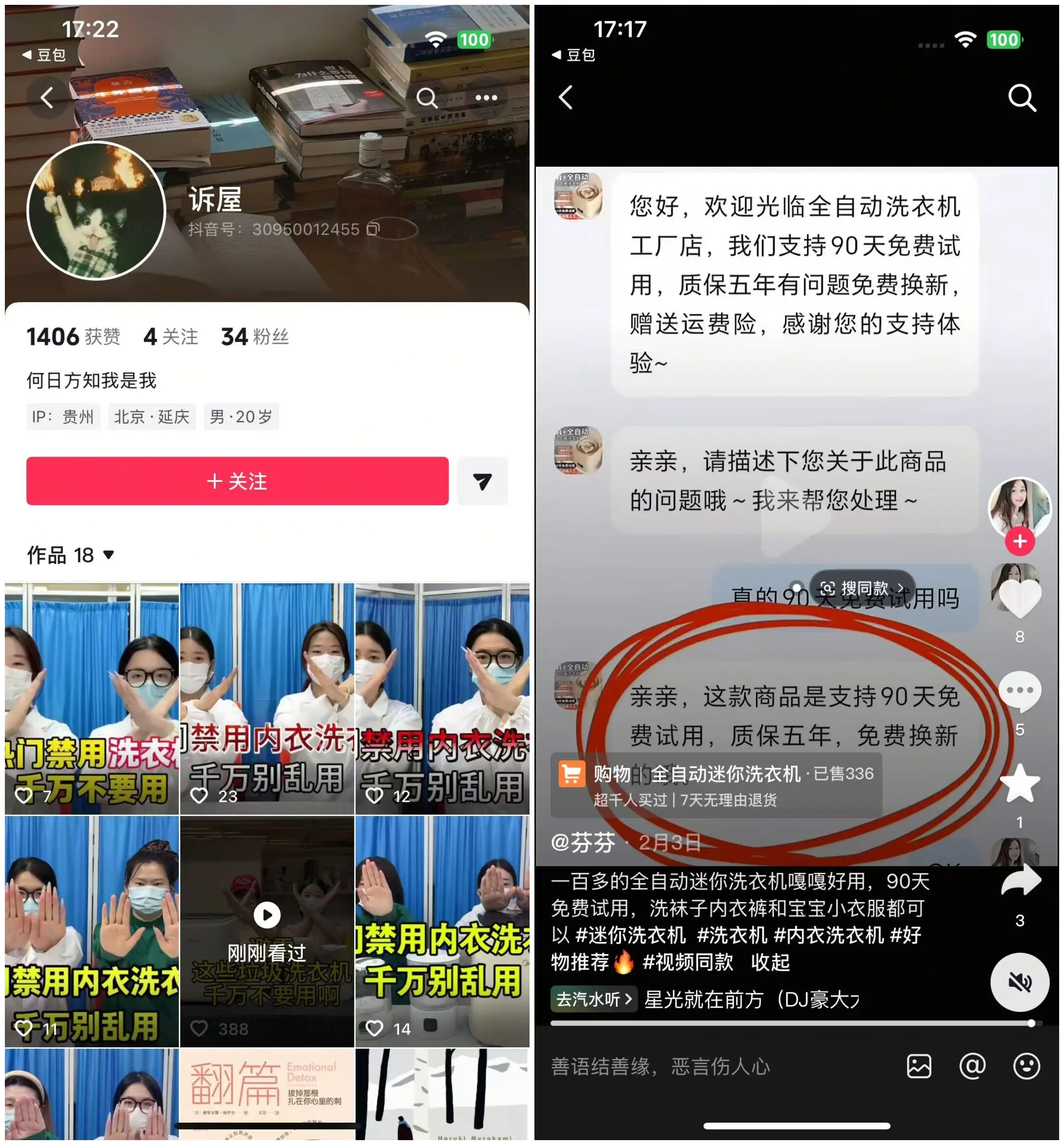Collapse the caption with 收起
This screenshot has height=1145, width=1064.
pyautogui.click(x=770, y=962)
